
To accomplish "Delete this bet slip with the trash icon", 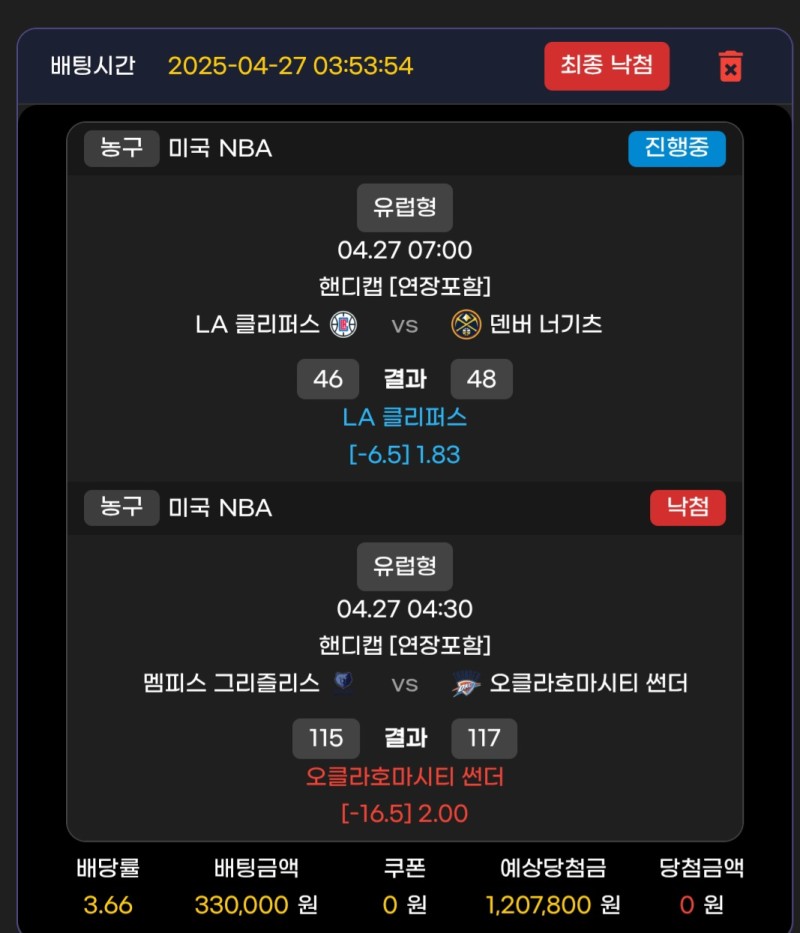I will (731, 66).
